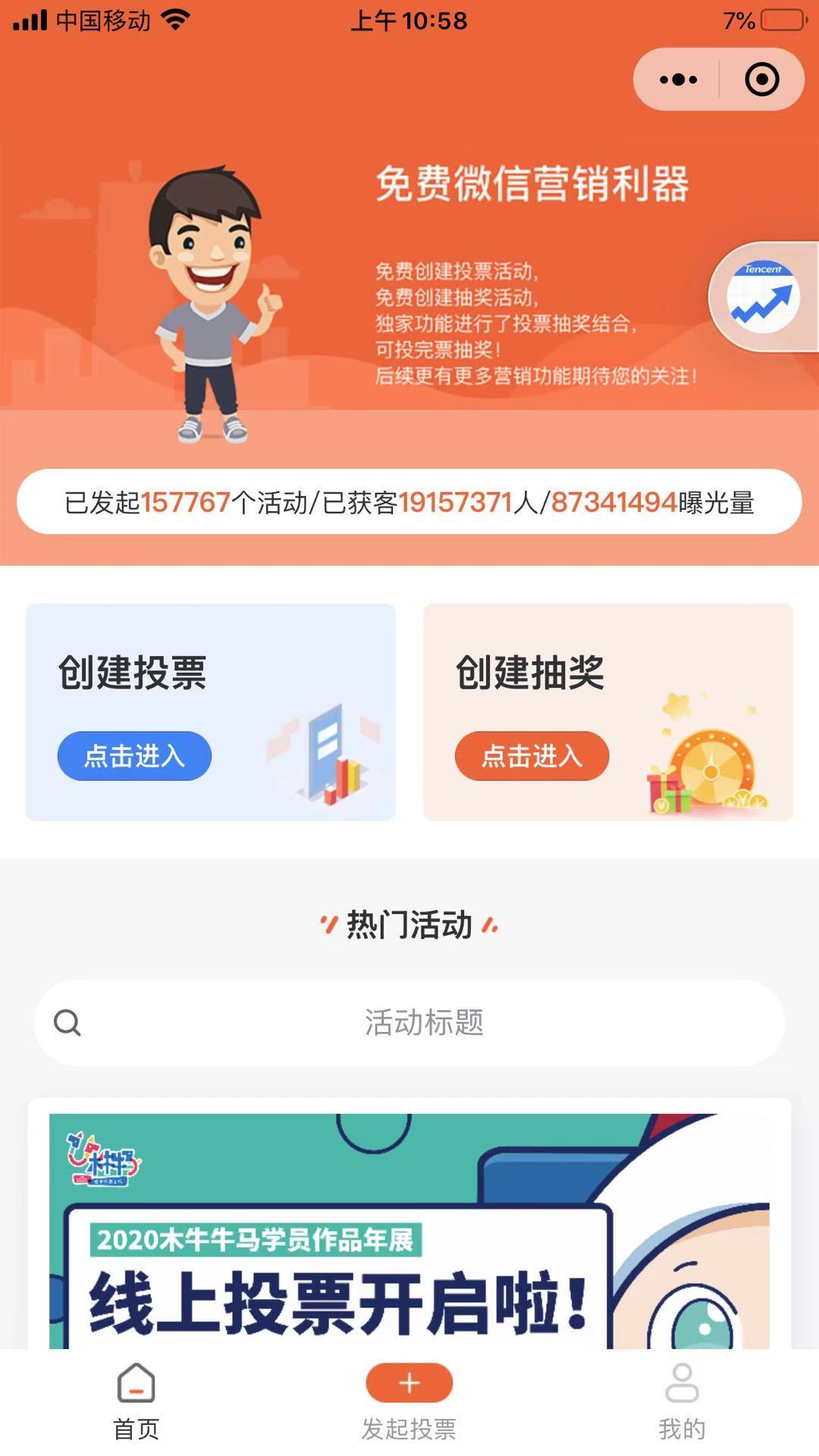Tap 点击进入 under 创建抽奖
The image size is (819, 1456).
click(532, 756)
